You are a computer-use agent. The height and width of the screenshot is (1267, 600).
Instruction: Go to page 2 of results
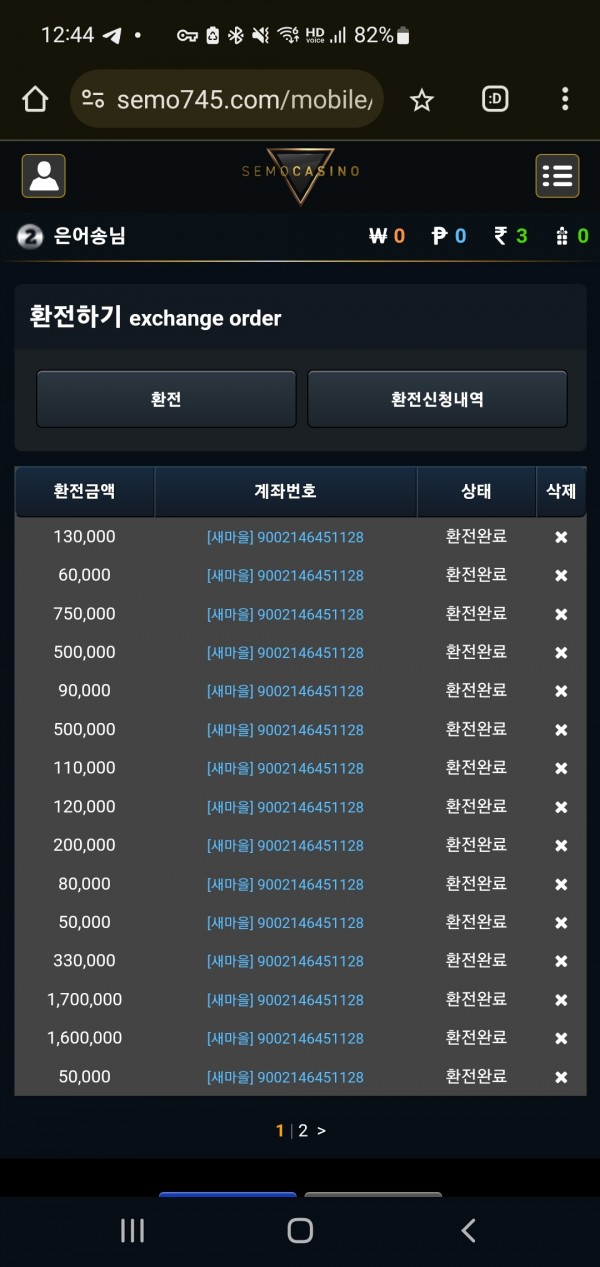click(303, 1131)
